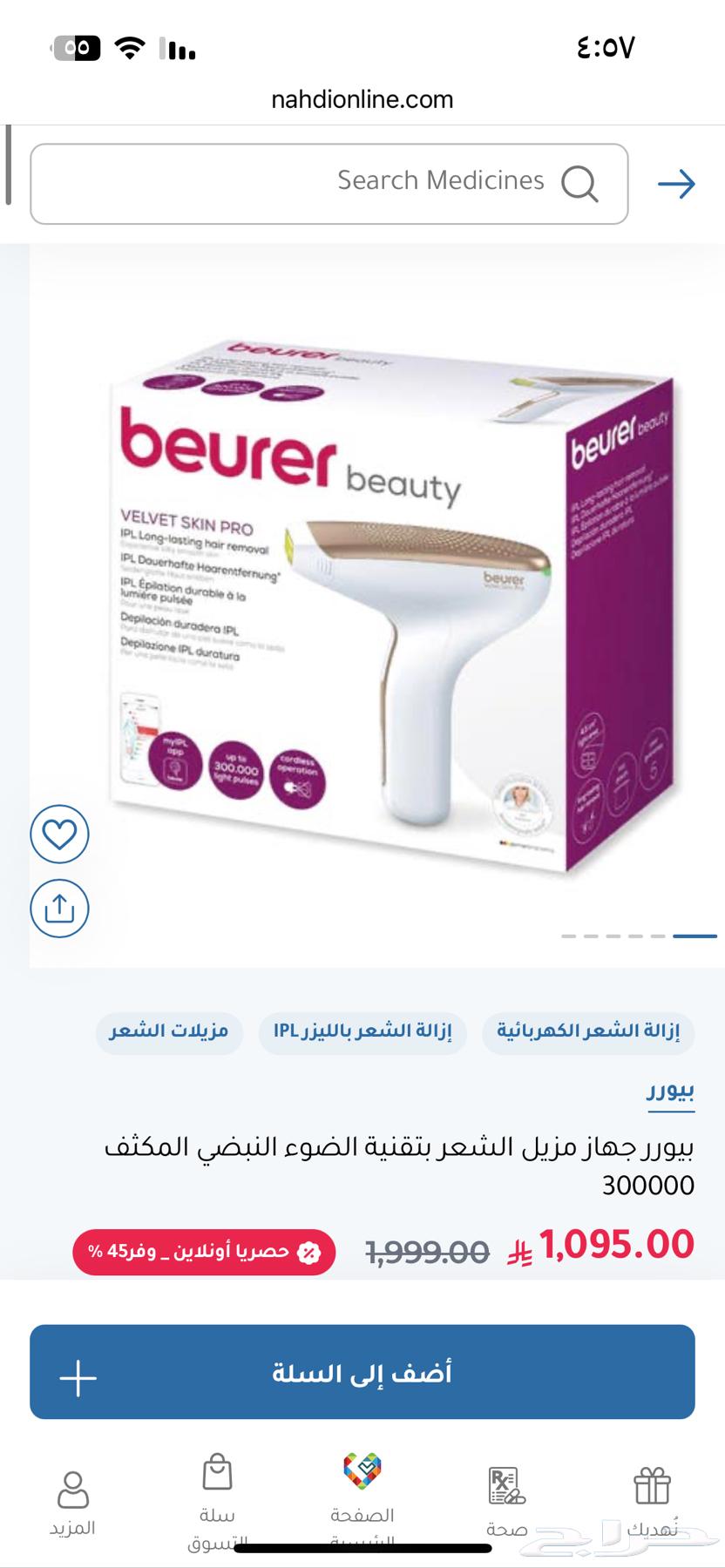The width and height of the screenshot is (725, 1568).
Task: Open the إزالة الشعر الكهربائية chip
Action: point(588,1032)
